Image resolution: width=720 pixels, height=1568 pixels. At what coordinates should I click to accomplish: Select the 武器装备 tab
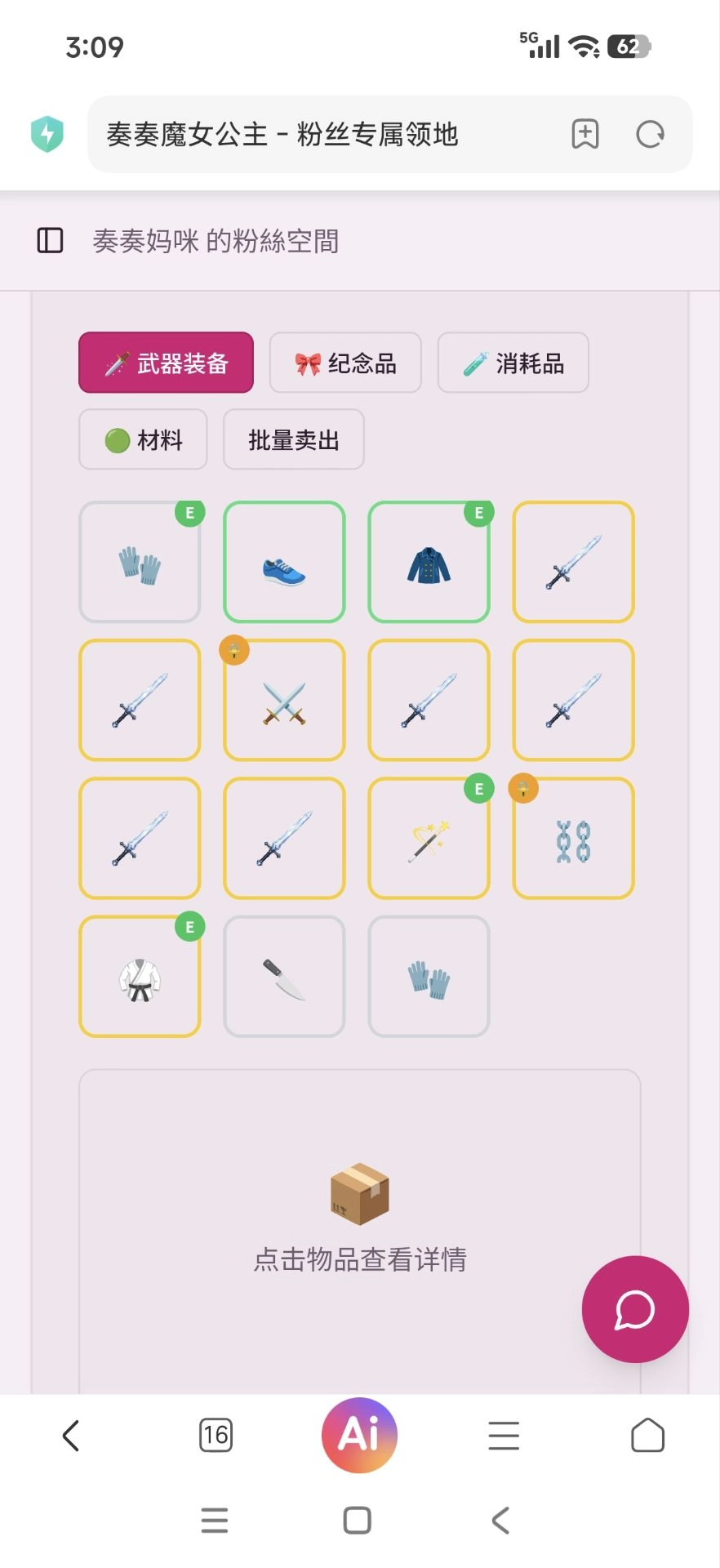(166, 363)
